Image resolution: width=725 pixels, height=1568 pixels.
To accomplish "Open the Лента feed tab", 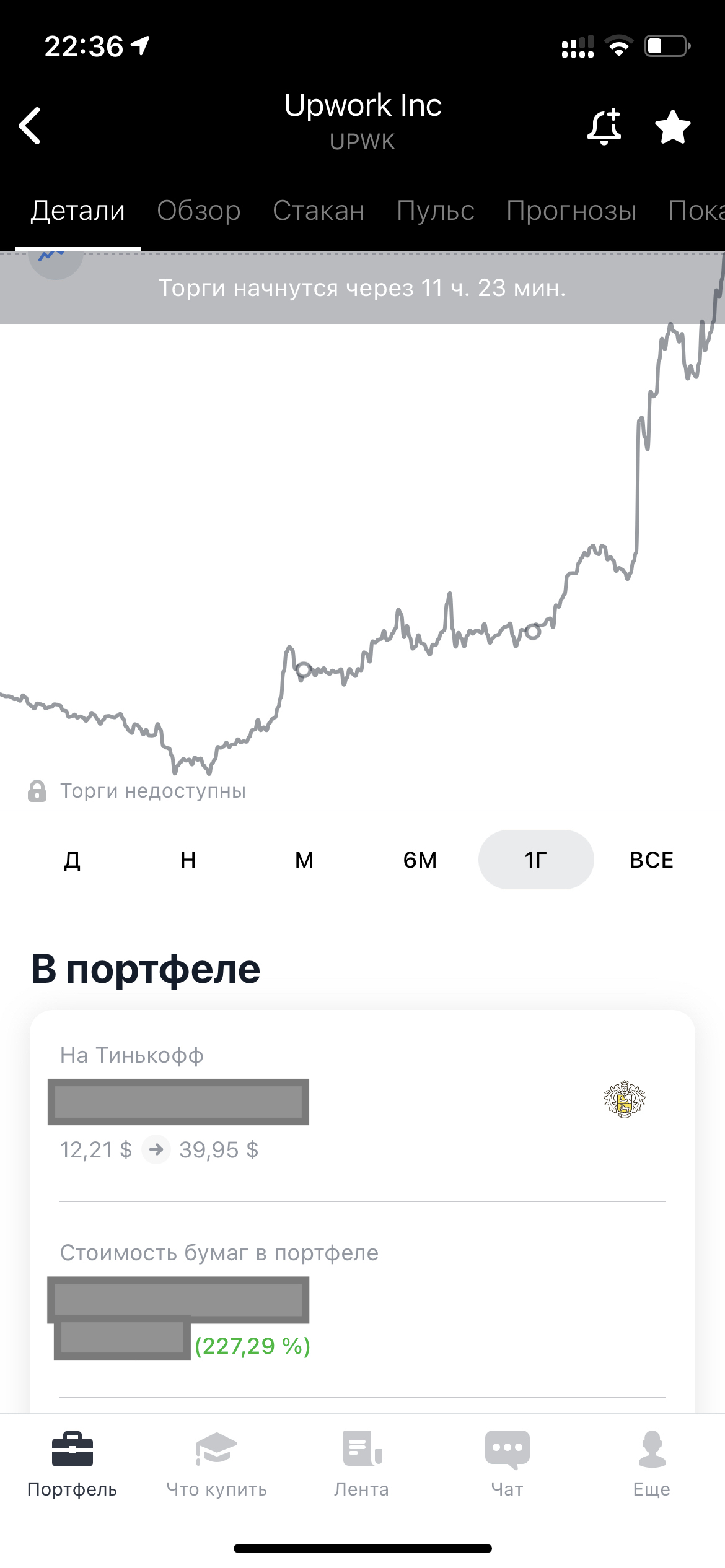I will coord(362,1463).
